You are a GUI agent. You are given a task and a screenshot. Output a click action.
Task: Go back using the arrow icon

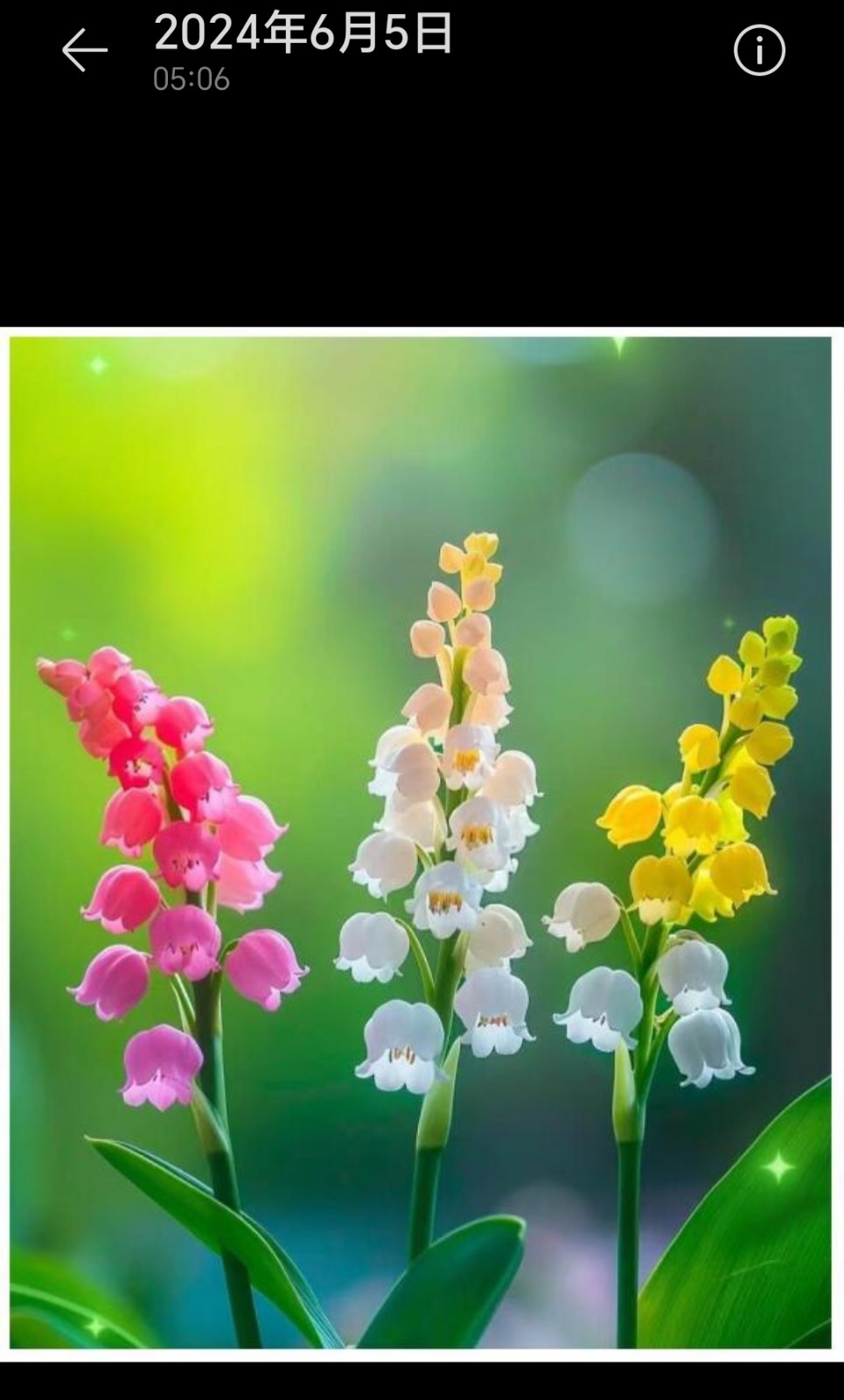[84, 50]
